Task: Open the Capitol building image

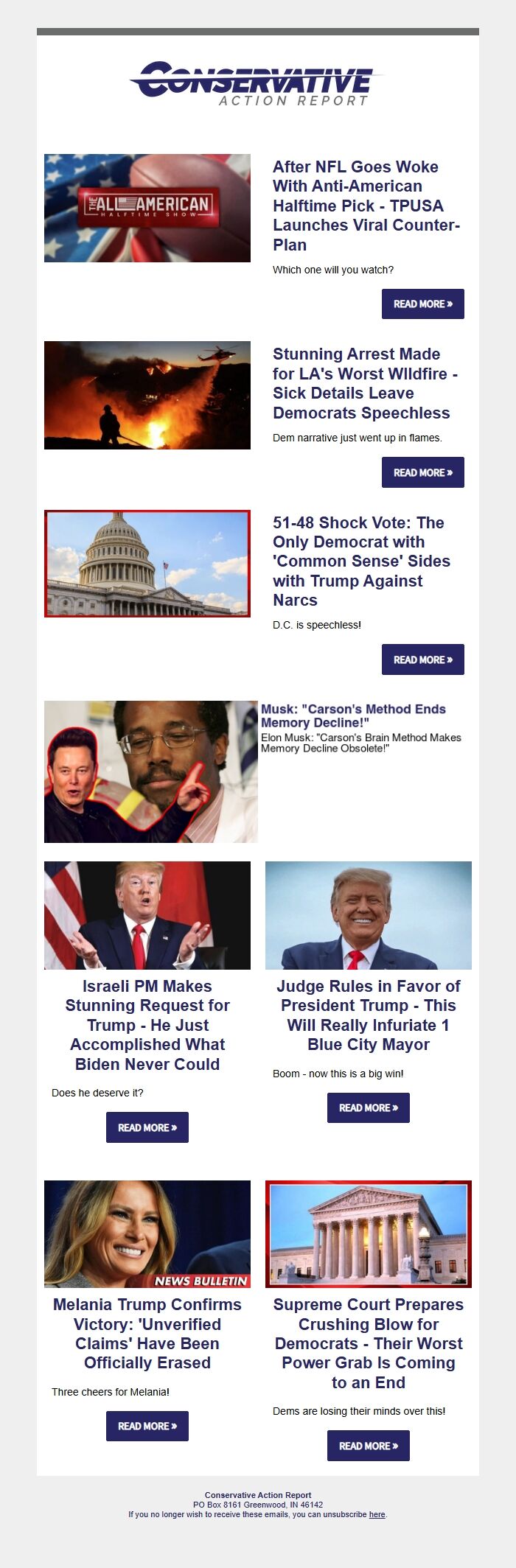Action: [147, 563]
